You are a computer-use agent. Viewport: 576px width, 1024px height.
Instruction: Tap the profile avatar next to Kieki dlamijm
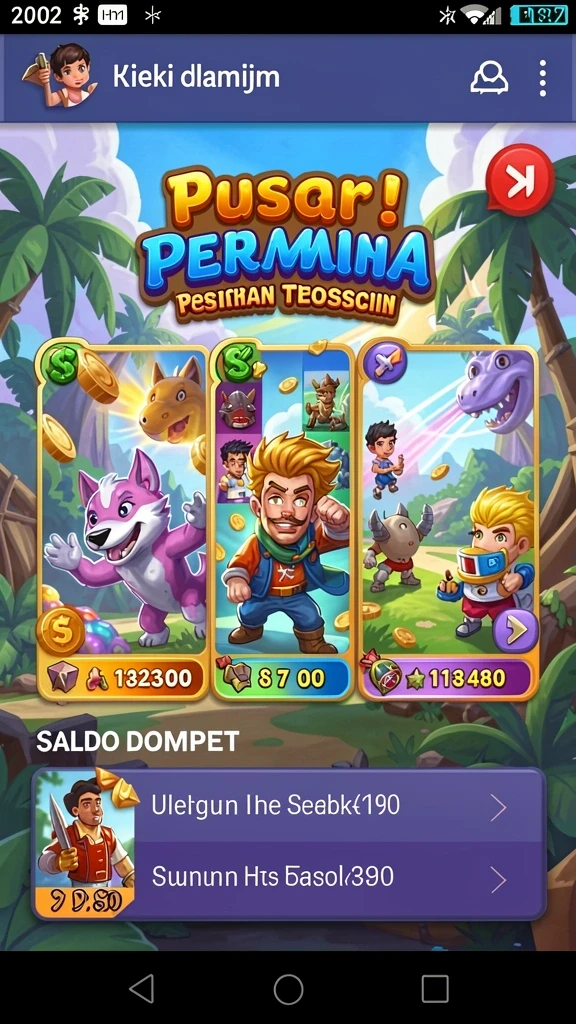[x=60, y=76]
